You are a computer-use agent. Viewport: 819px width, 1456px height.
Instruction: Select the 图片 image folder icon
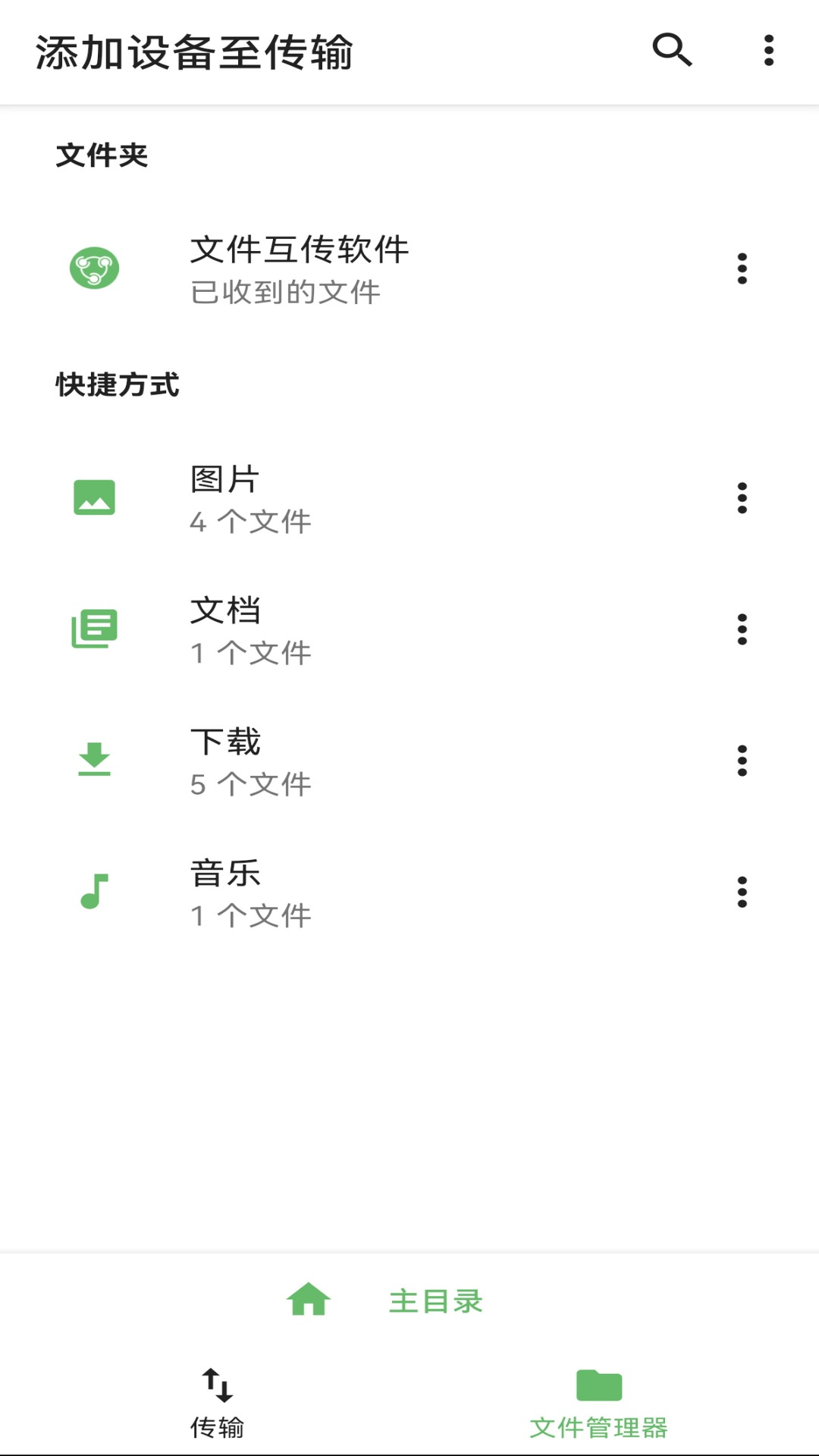pyautogui.click(x=94, y=497)
